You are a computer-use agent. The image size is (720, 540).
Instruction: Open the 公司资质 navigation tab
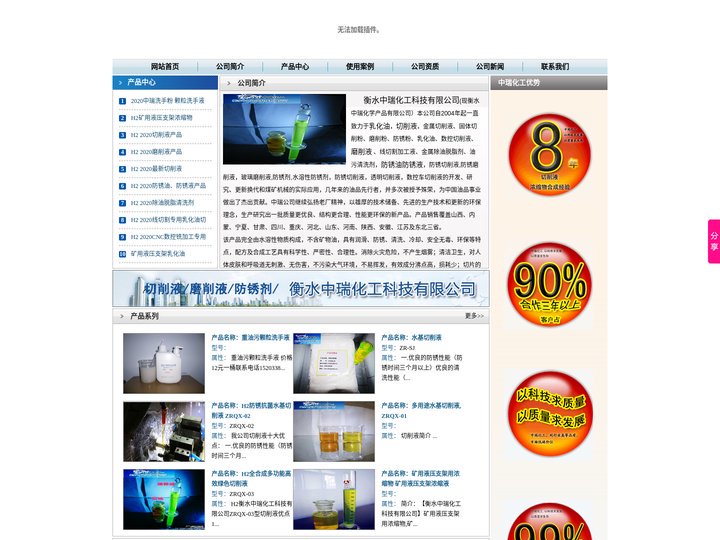tap(425, 67)
